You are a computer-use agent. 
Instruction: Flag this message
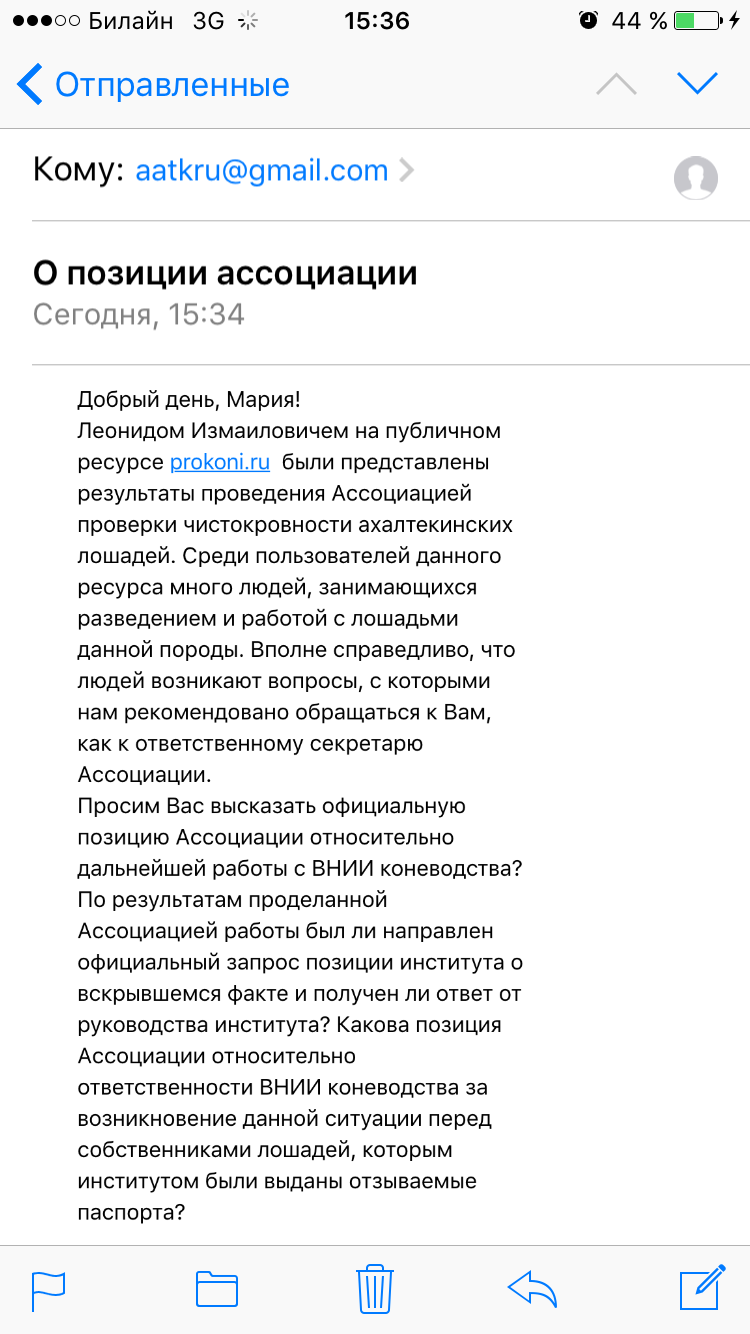[48, 1288]
